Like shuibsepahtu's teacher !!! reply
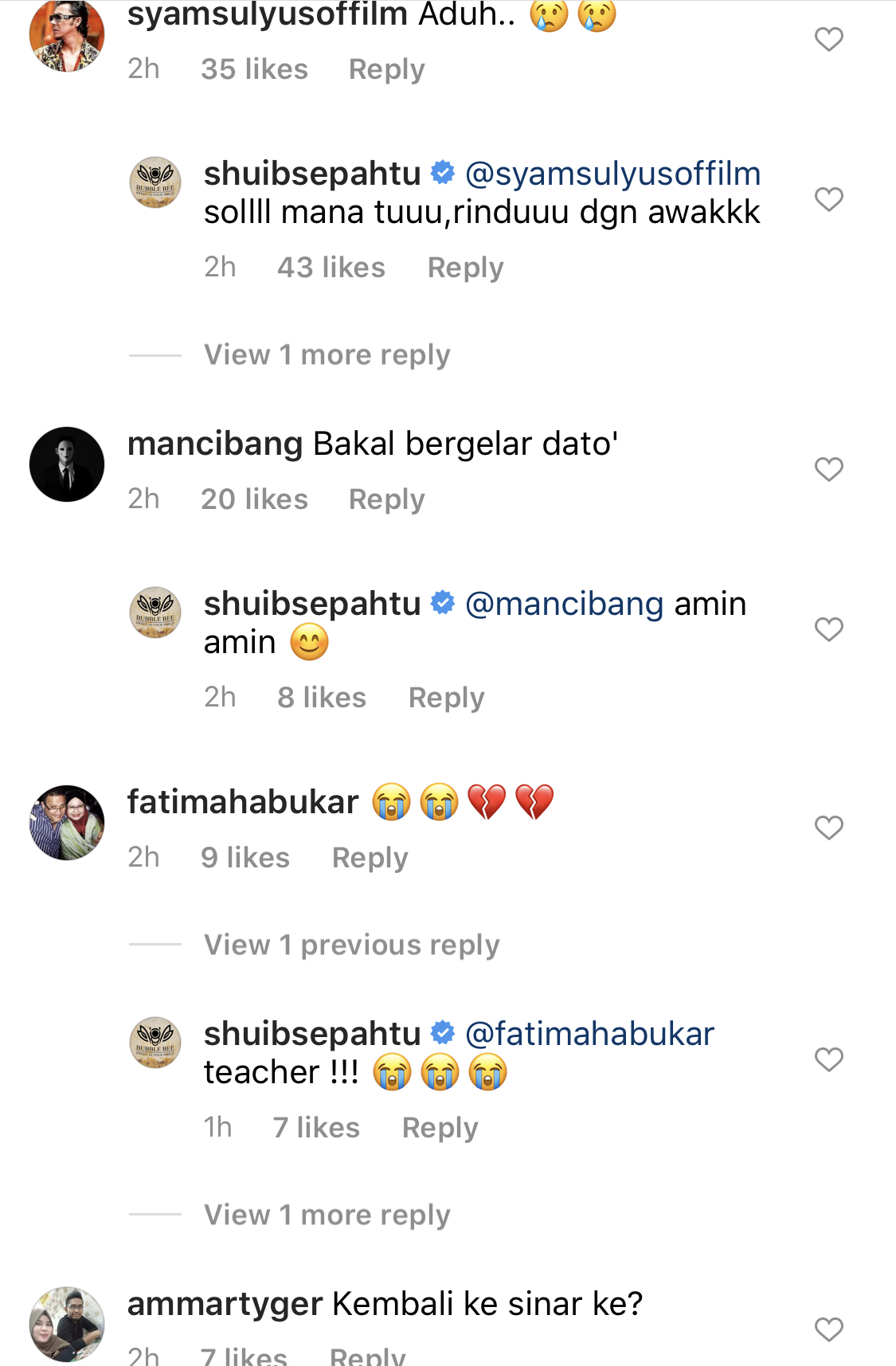Viewport: 896px width, 1366px height. 828,1059
